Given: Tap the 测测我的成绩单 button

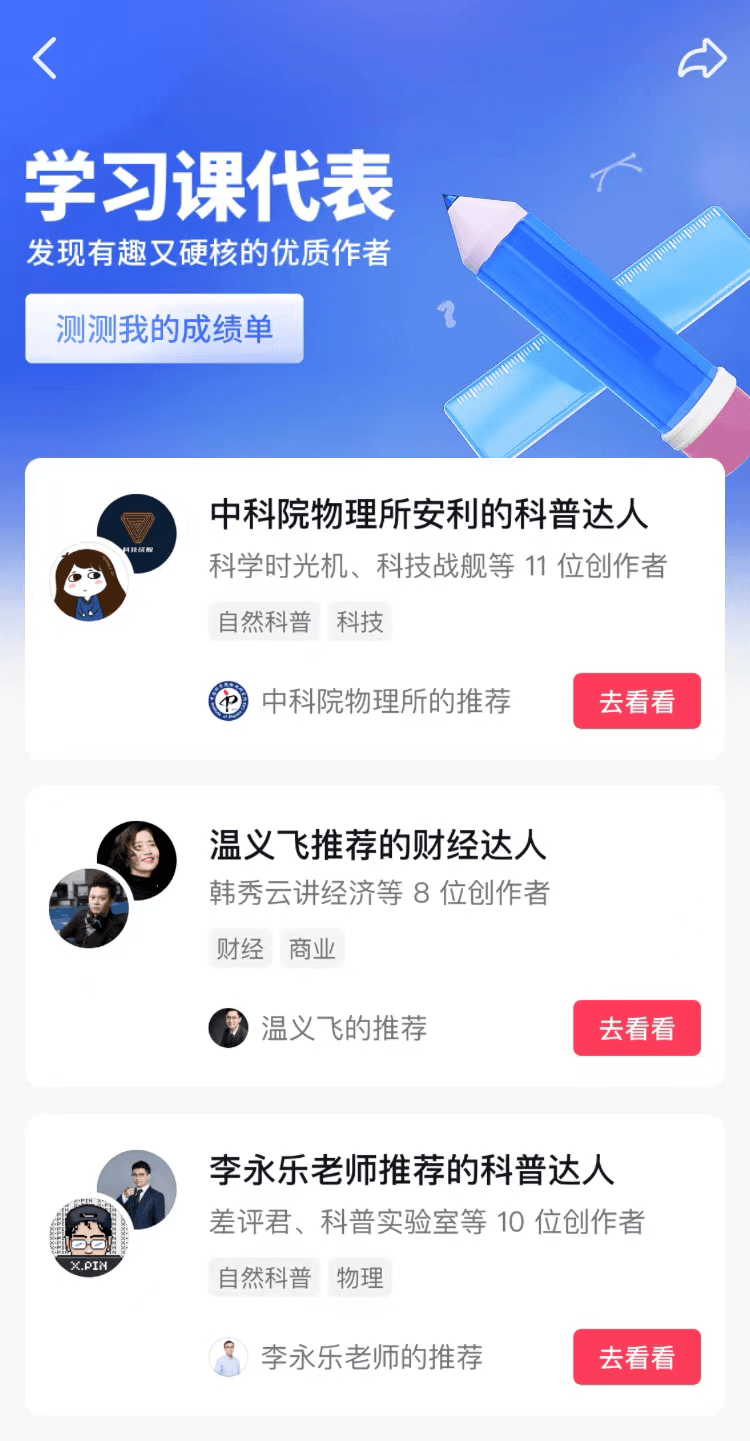Looking at the screenshot, I should (164, 329).
